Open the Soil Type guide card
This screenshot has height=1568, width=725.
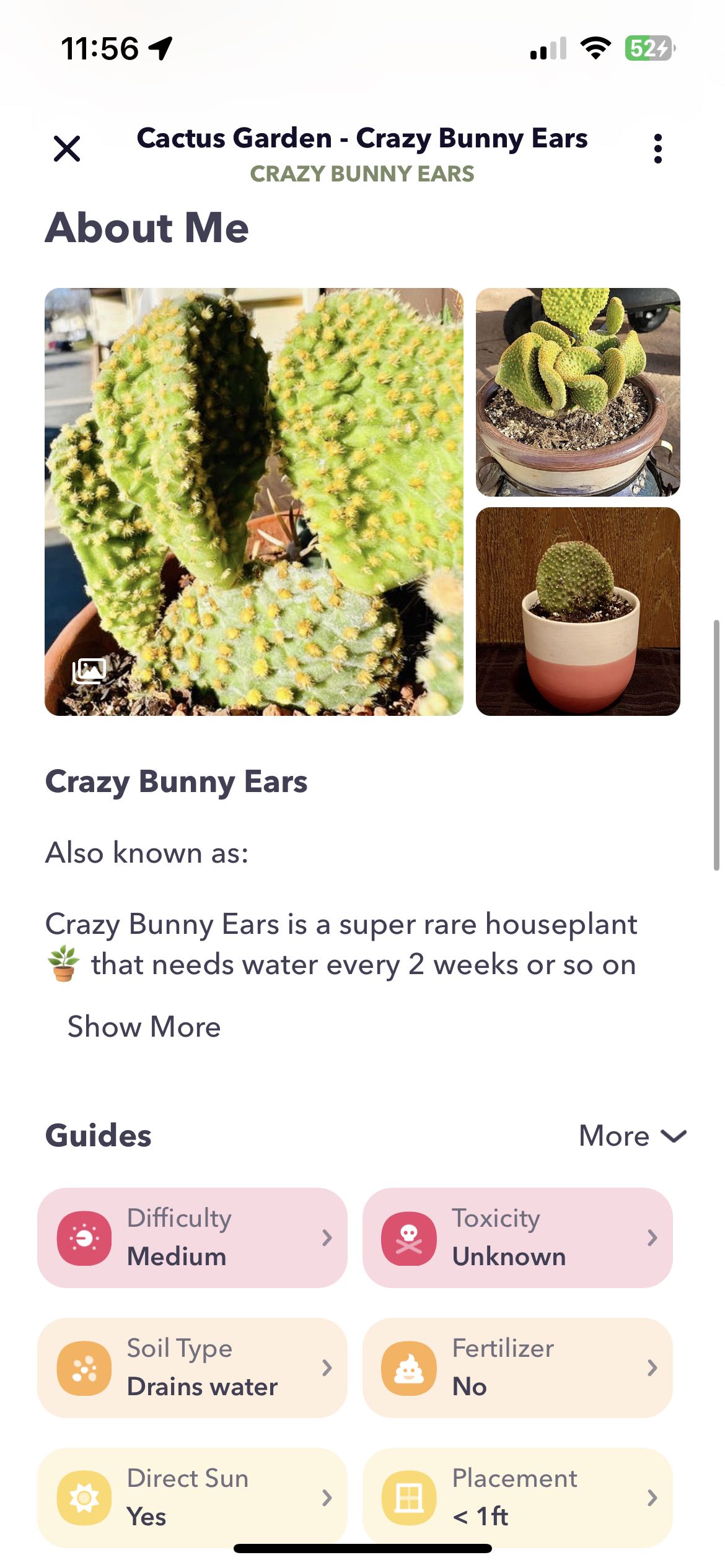[192, 1367]
